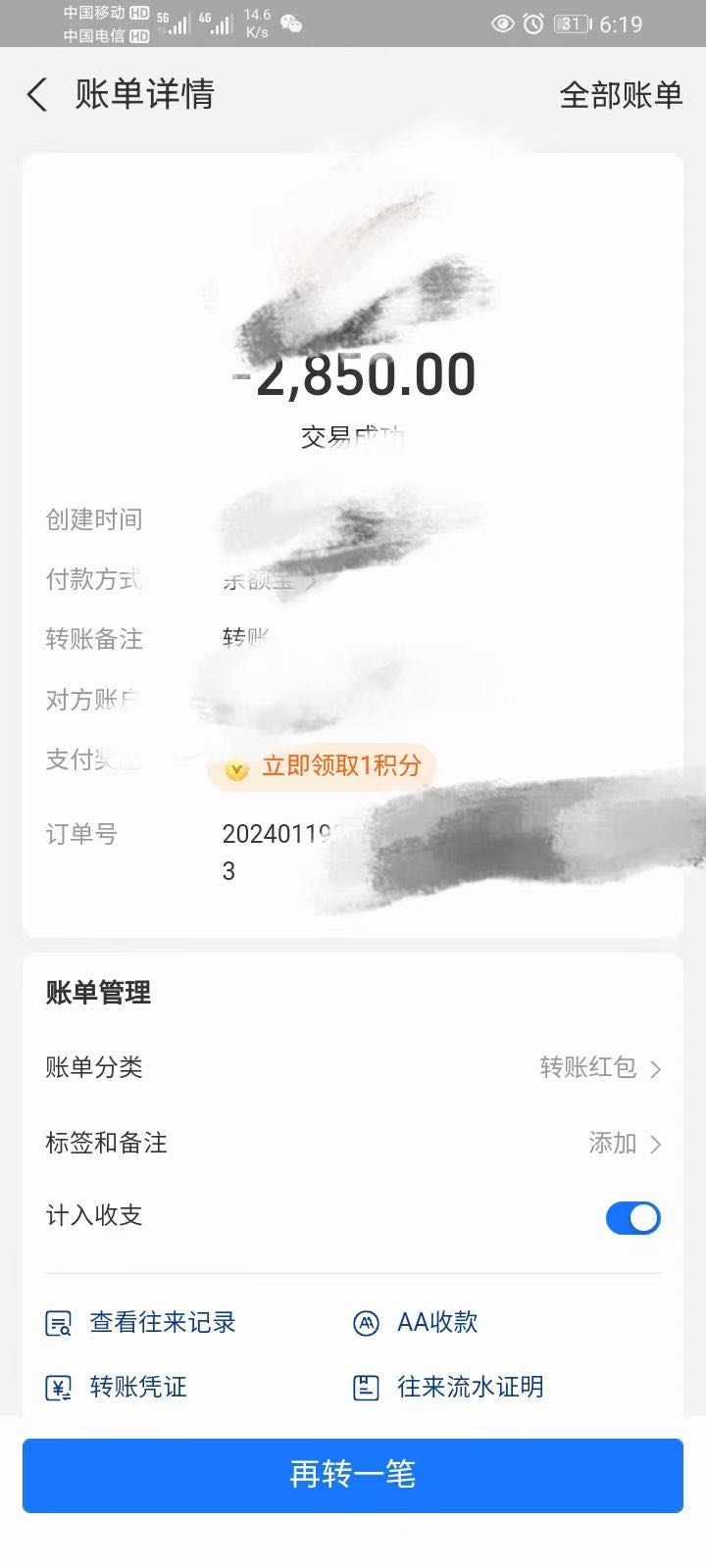The height and width of the screenshot is (1568, 706).
Task: Start an AA收款 request
Action: [x=416, y=1323]
